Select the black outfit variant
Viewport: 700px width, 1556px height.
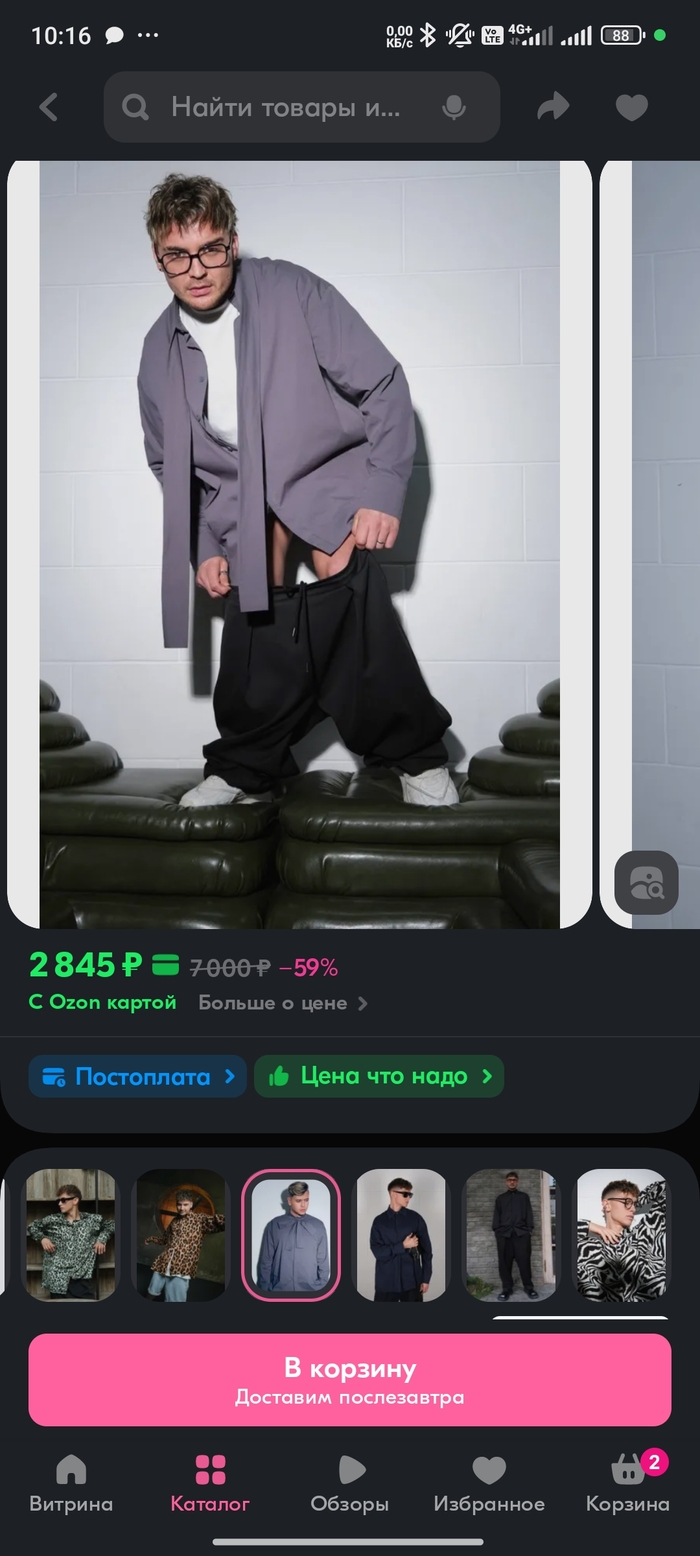(x=510, y=1235)
